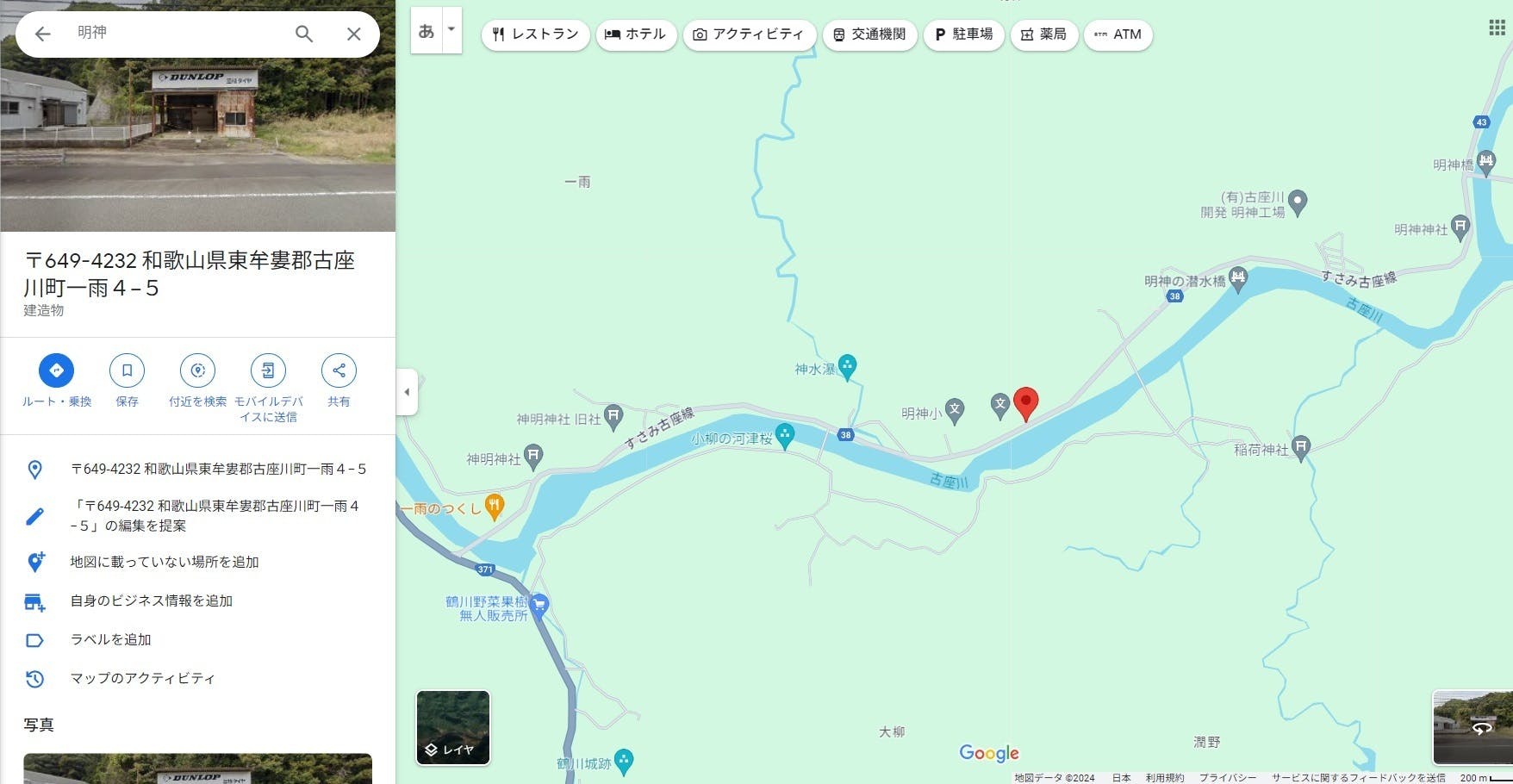Screen dimensions: 1513x784
Task: Send to mobile device with モバイルデバイスに送信
Action: 268,389
